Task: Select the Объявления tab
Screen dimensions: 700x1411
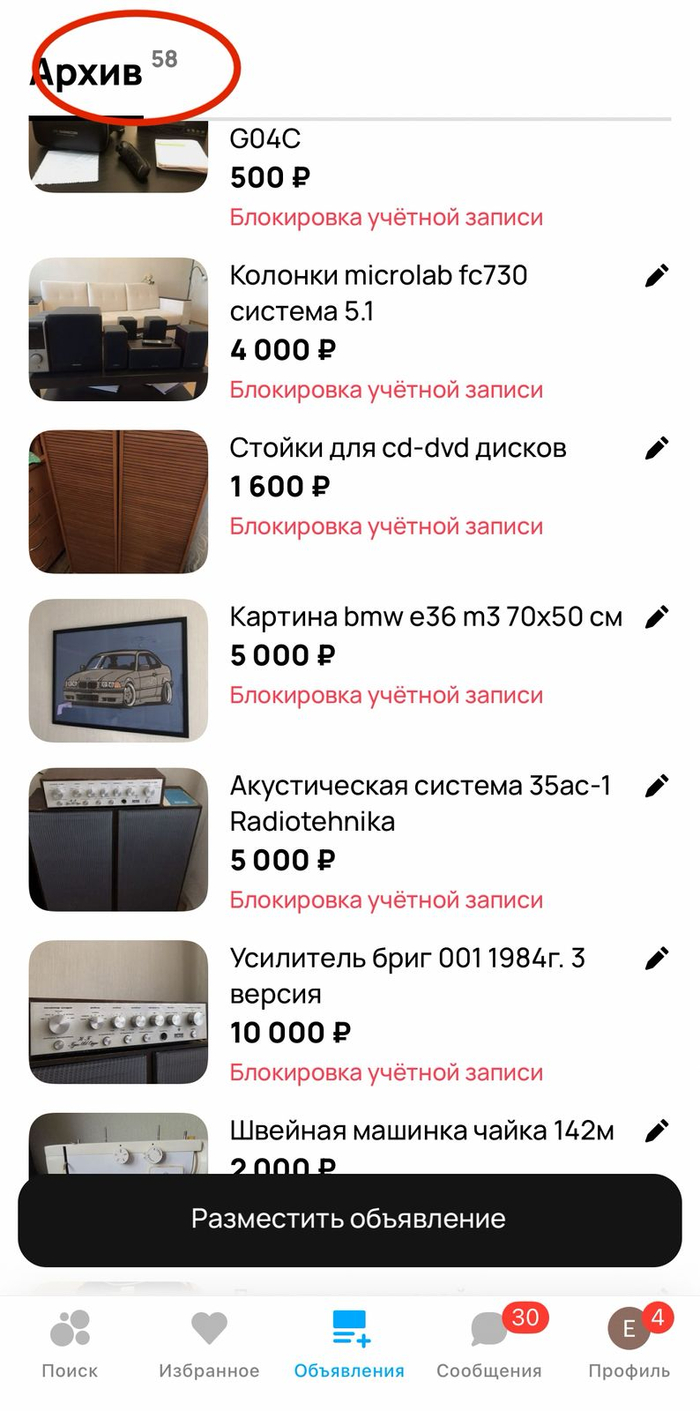Action: 349,1345
